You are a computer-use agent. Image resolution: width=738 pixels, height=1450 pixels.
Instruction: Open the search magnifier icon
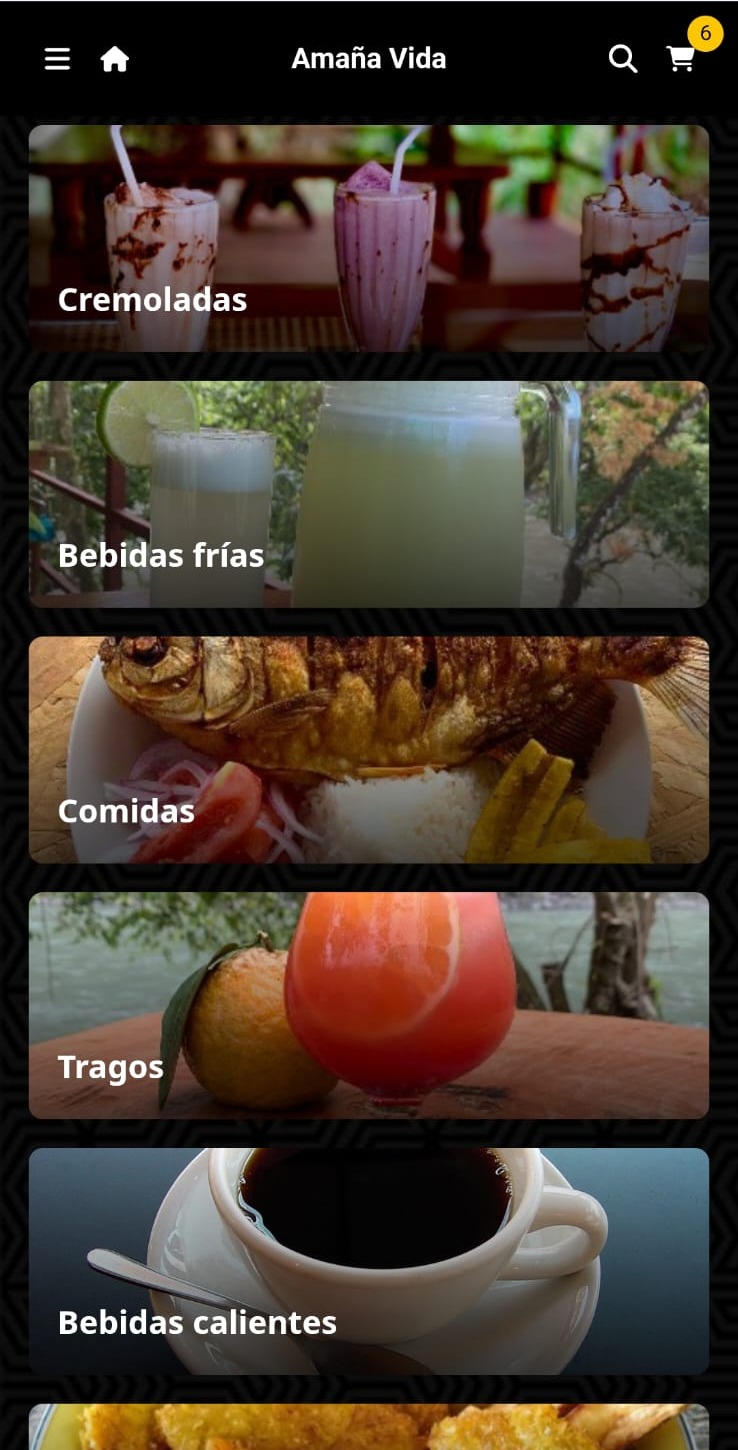(x=622, y=58)
